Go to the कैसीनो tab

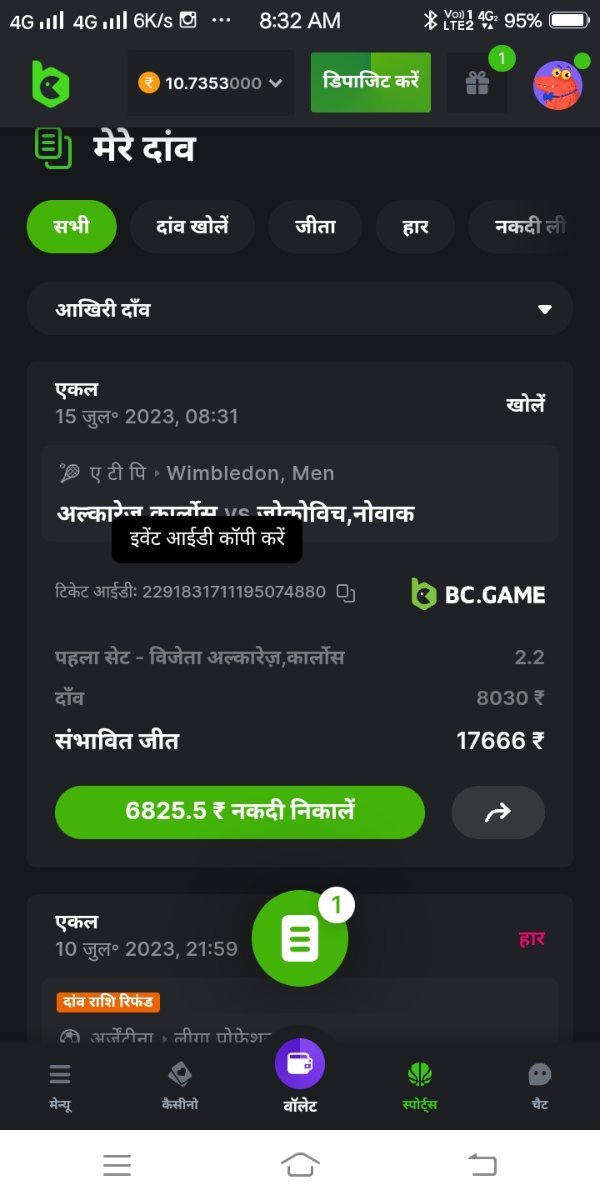click(180, 1085)
